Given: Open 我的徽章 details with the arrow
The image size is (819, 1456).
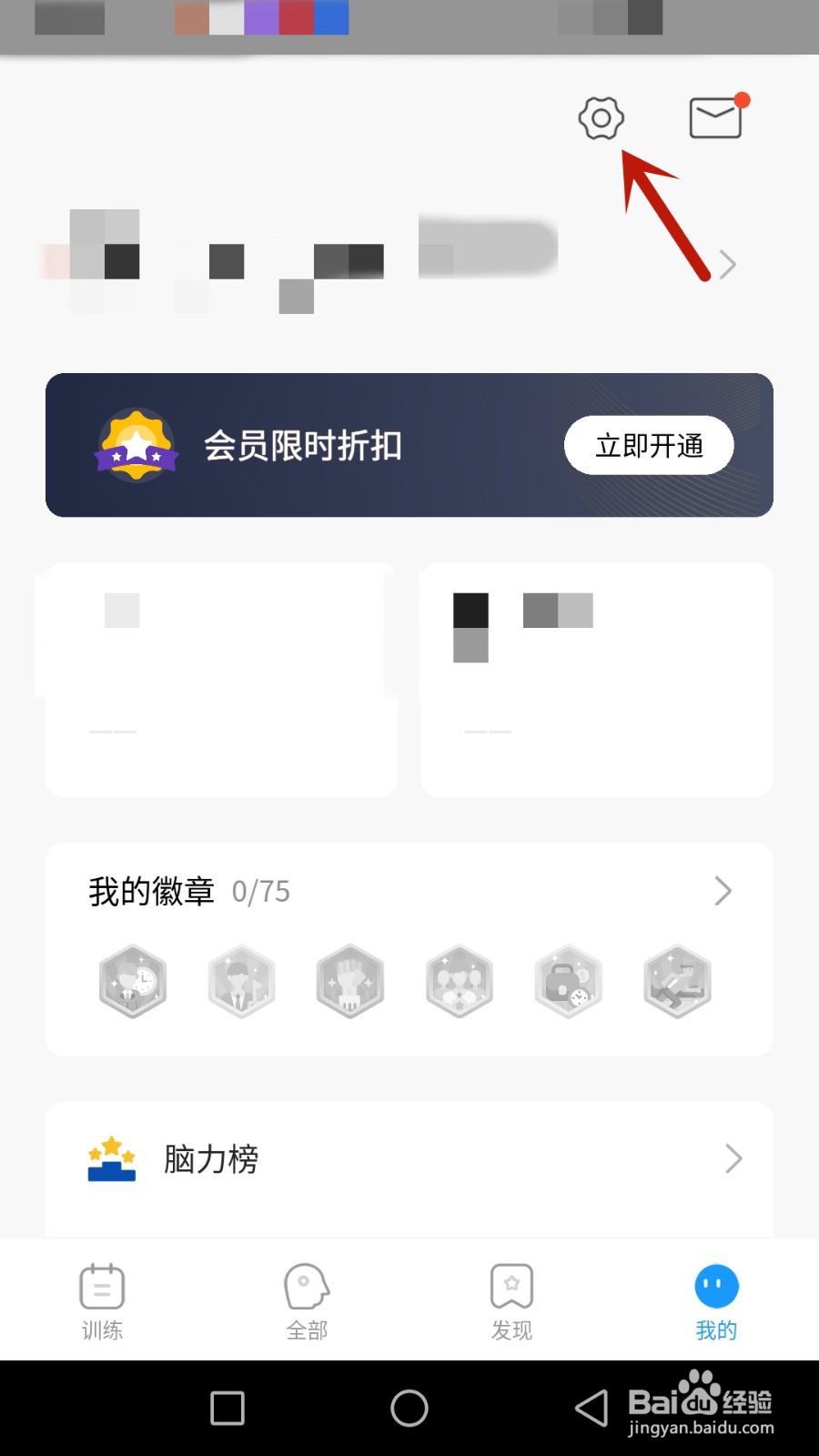Looking at the screenshot, I should pos(722,891).
